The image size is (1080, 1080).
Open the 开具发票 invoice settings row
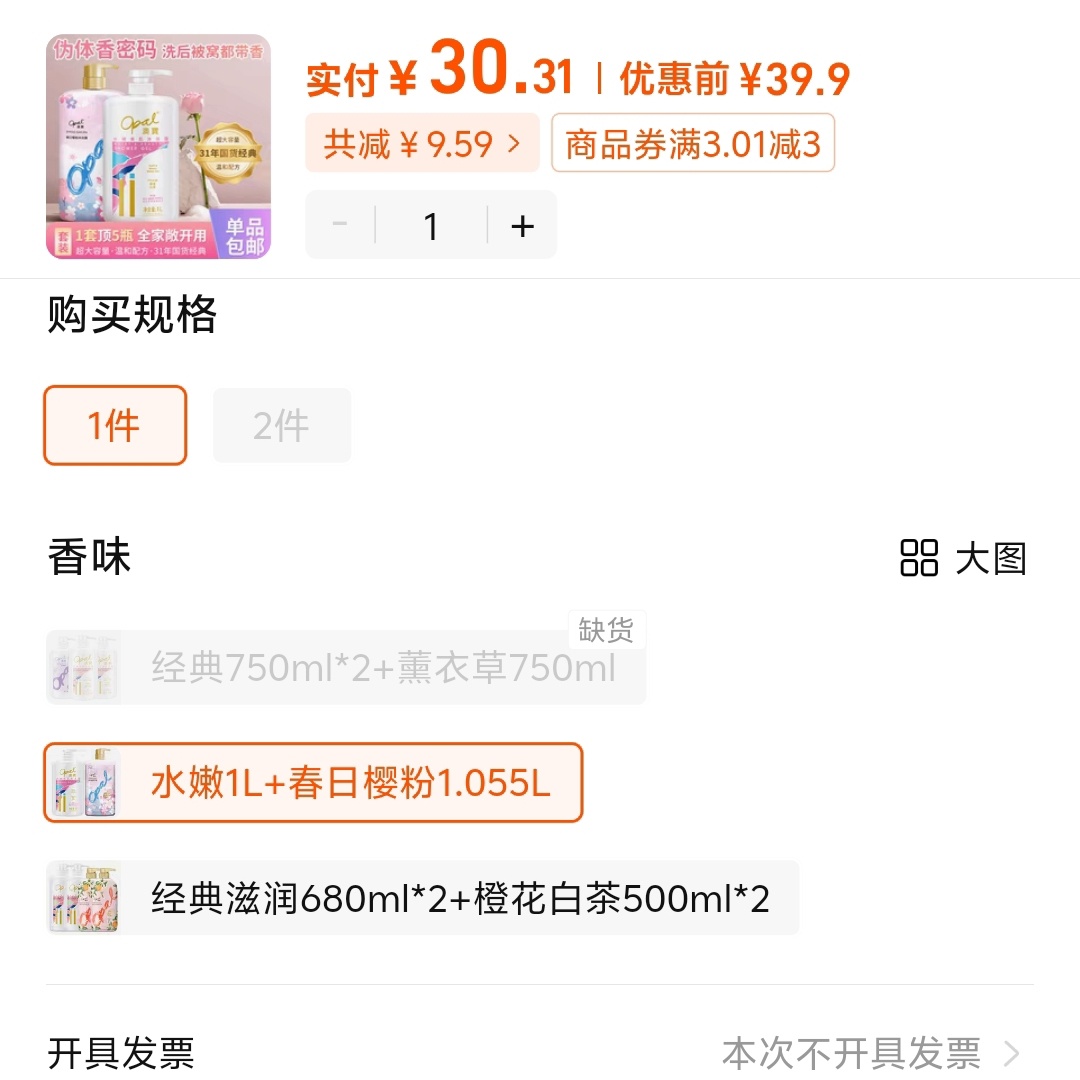click(x=540, y=1052)
